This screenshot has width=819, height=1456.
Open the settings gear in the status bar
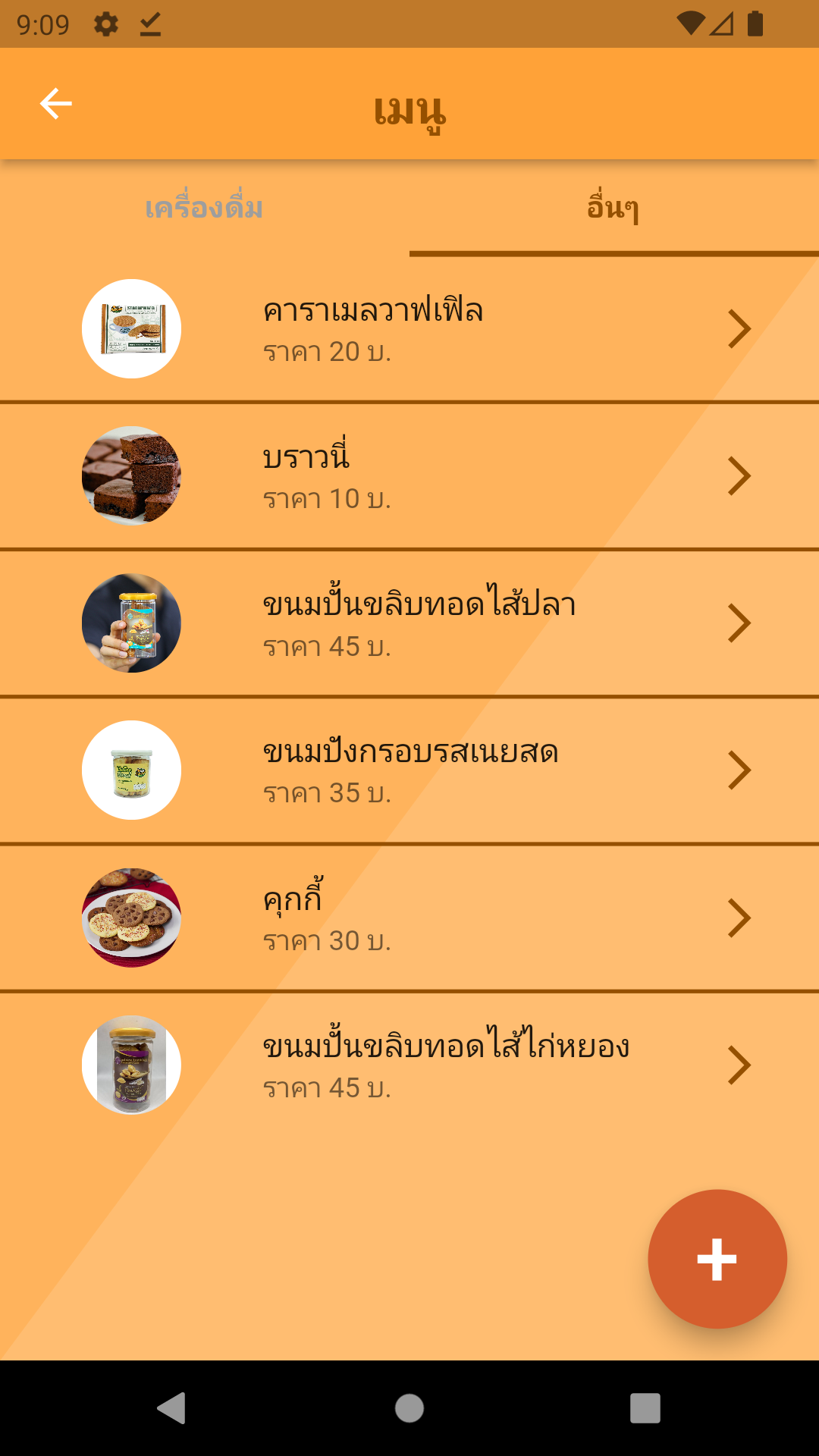point(106,23)
